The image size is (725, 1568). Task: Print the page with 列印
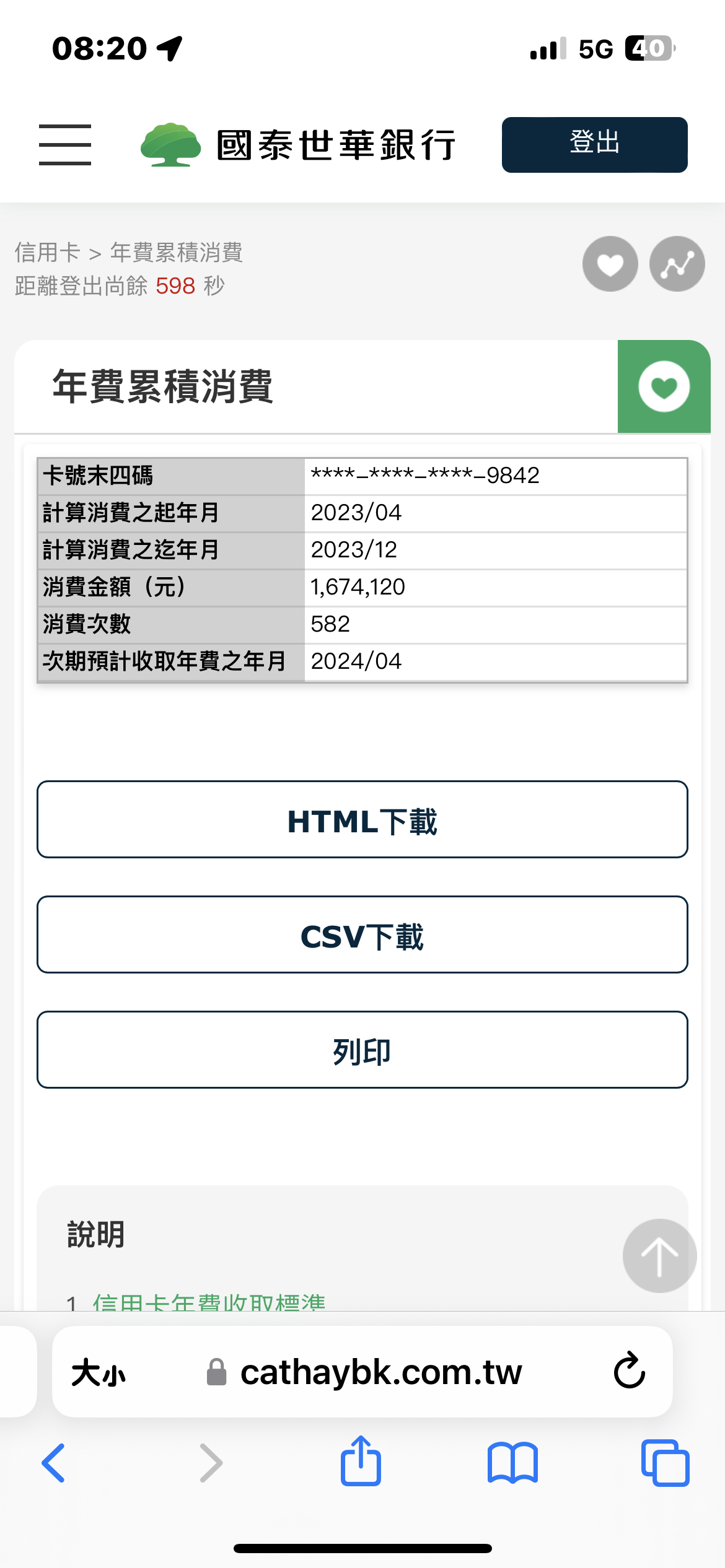362,1050
